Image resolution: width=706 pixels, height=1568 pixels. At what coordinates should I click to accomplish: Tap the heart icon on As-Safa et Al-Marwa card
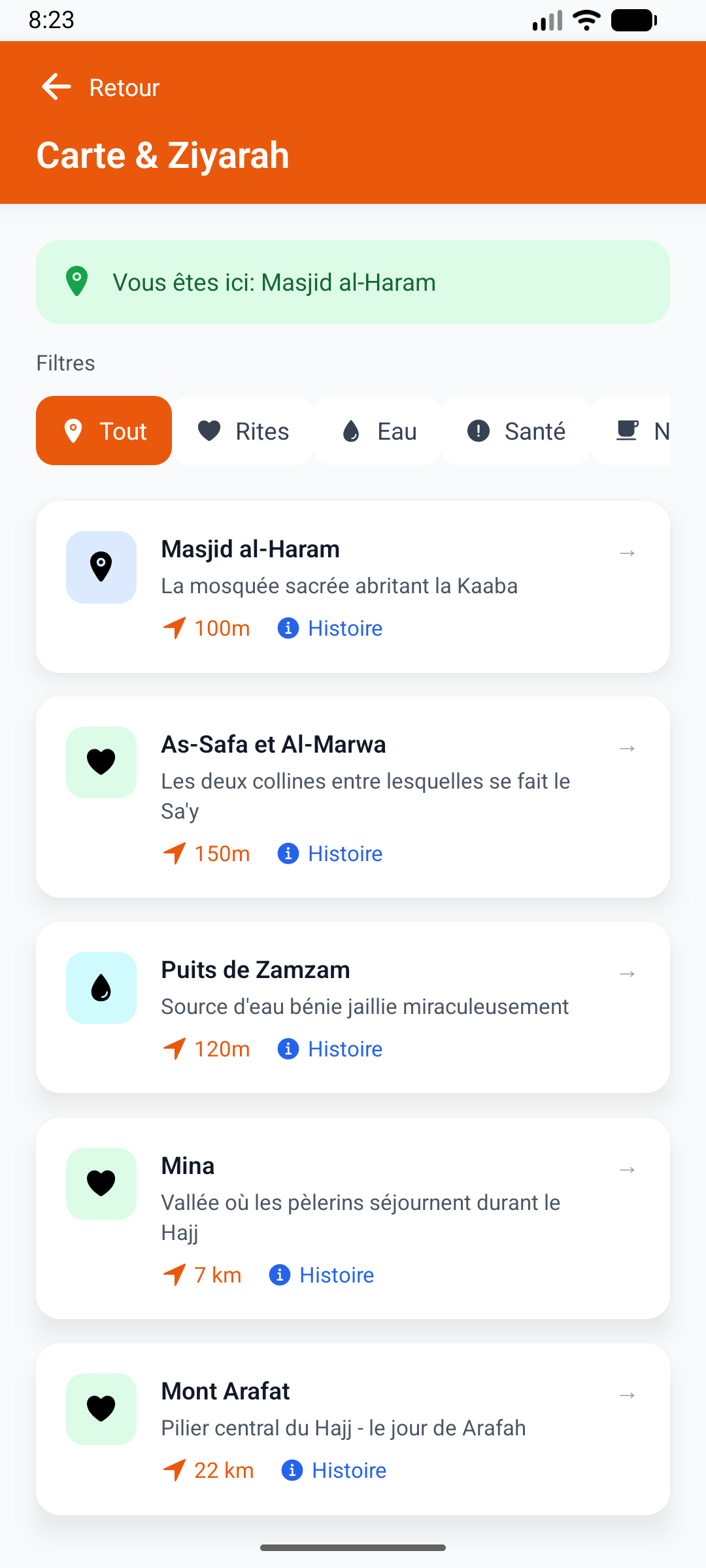tap(101, 762)
